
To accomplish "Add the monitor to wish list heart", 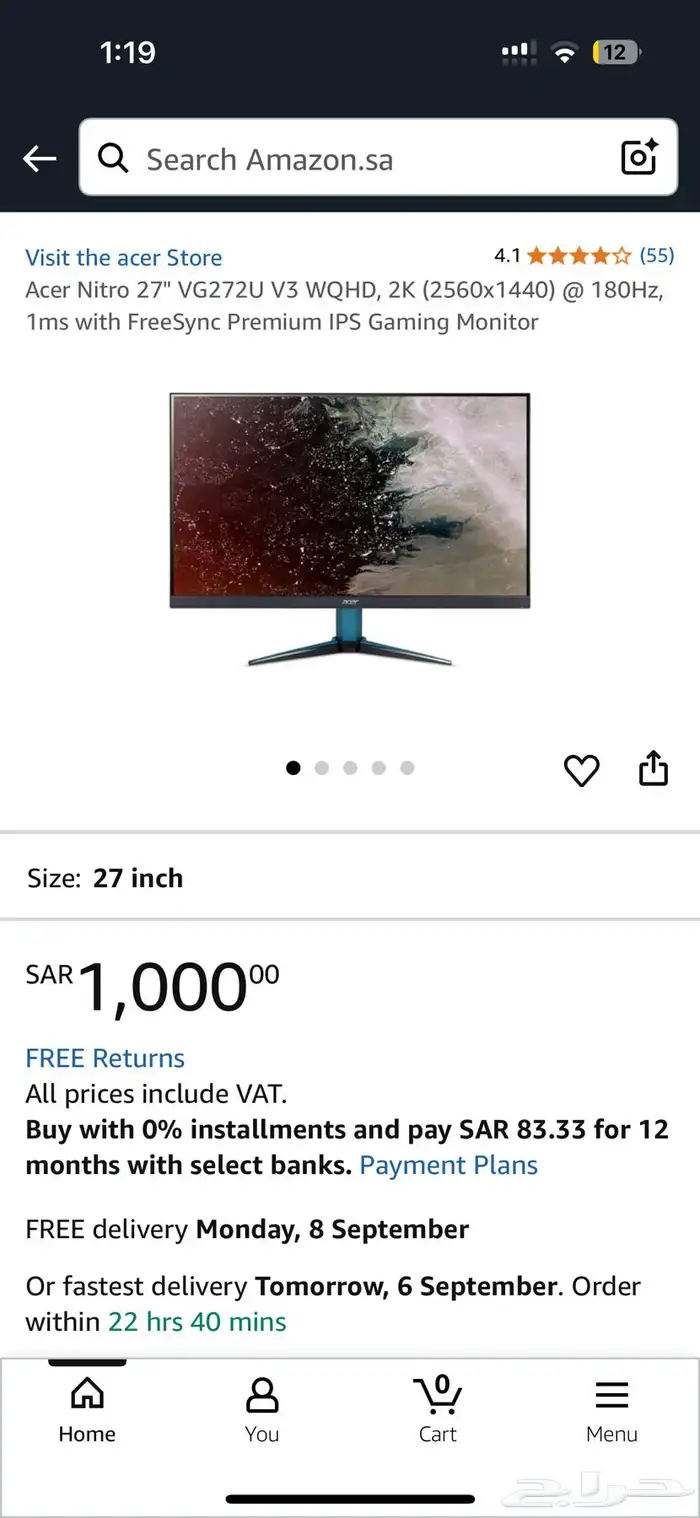I will click(x=581, y=769).
